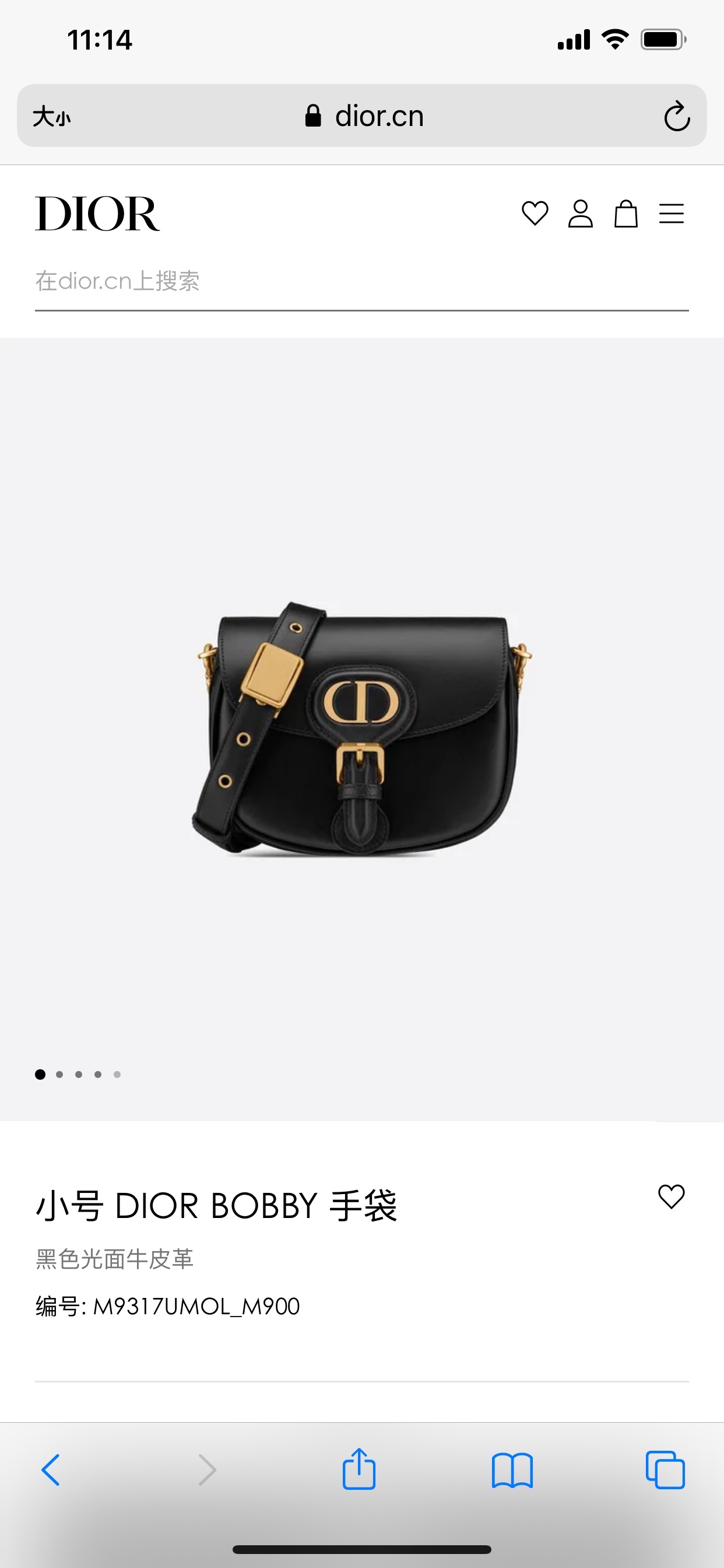Open the wishlist heart in header
This screenshot has width=724, height=1568.
coord(535,213)
